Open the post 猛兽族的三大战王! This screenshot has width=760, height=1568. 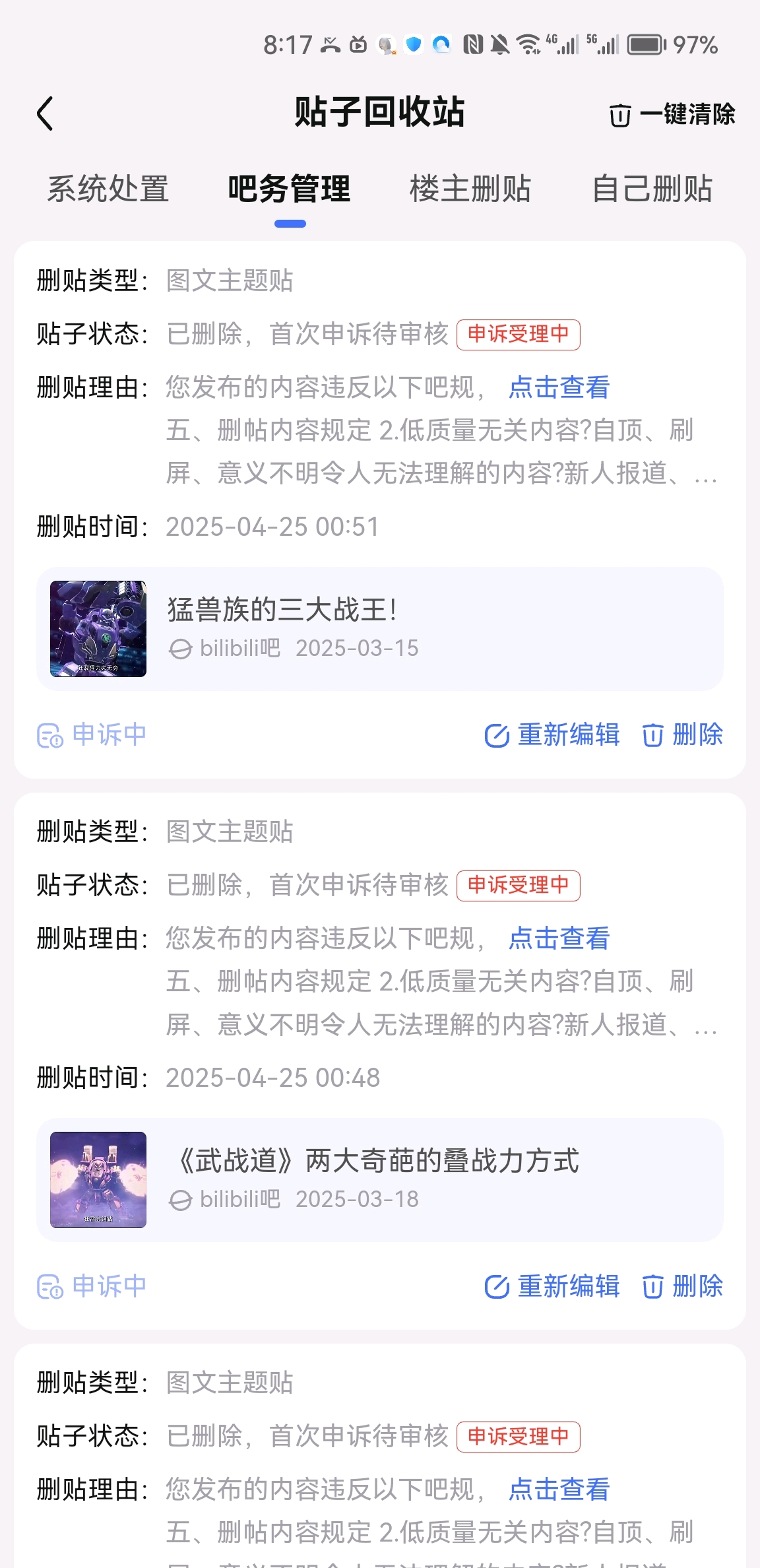(x=379, y=628)
